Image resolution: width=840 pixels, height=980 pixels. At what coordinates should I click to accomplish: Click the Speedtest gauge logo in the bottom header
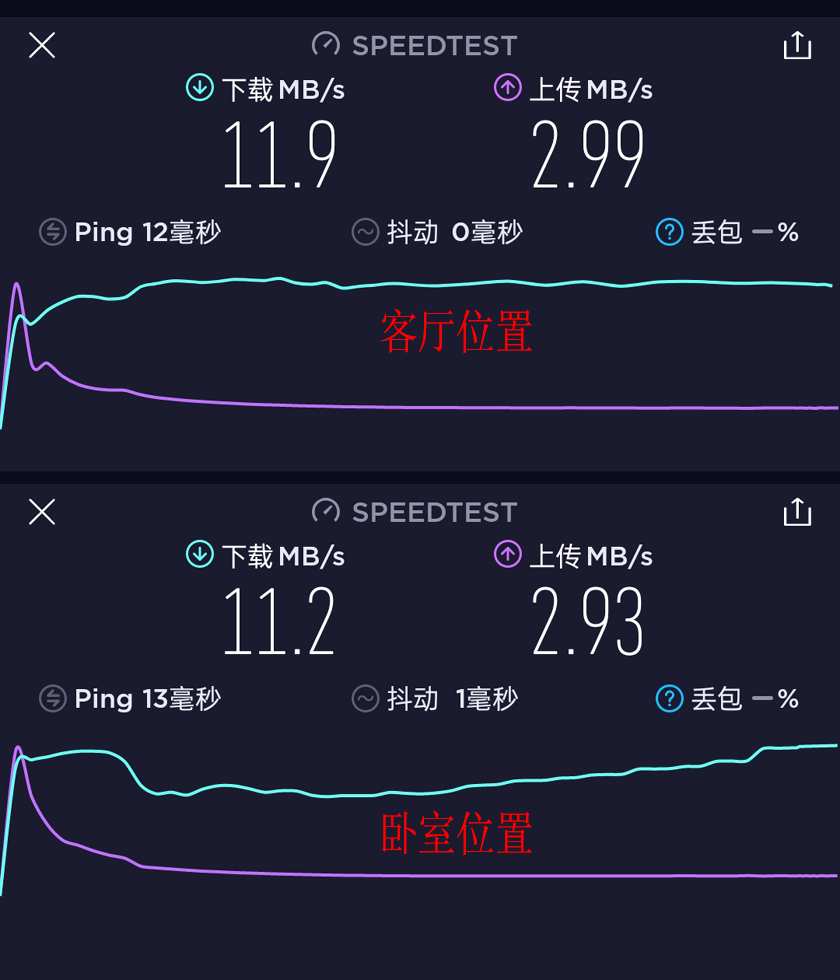(327, 511)
